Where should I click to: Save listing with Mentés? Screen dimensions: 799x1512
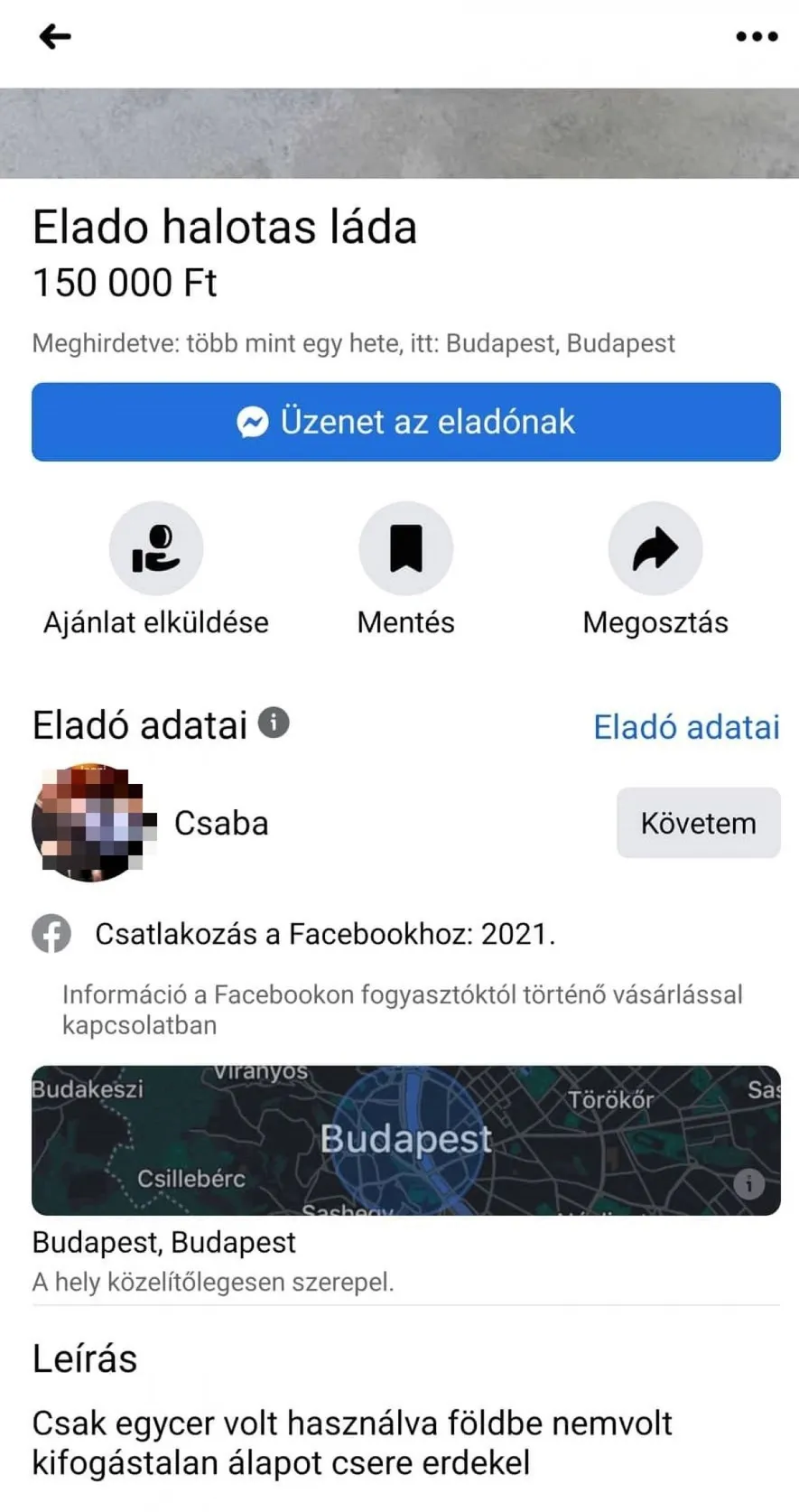click(405, 548)
